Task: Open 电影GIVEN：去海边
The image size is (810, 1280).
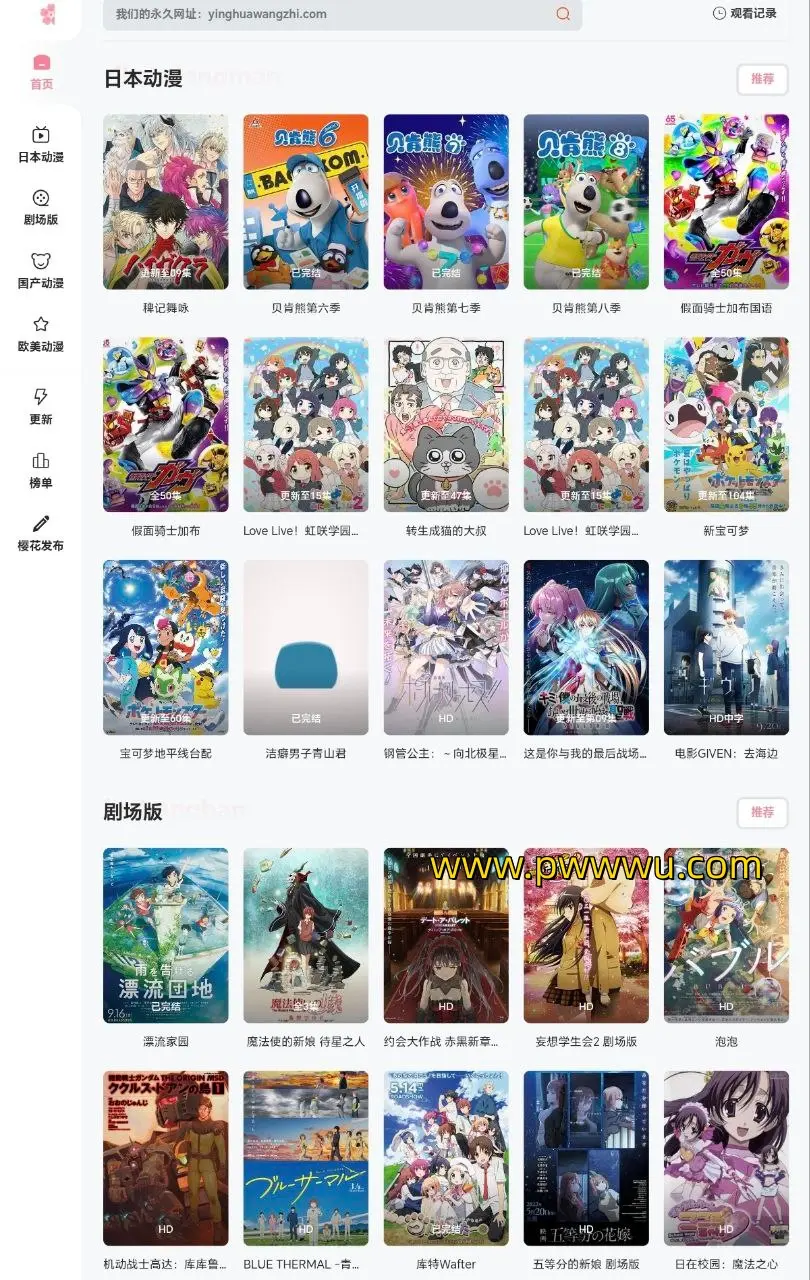Action: point(726,648)
